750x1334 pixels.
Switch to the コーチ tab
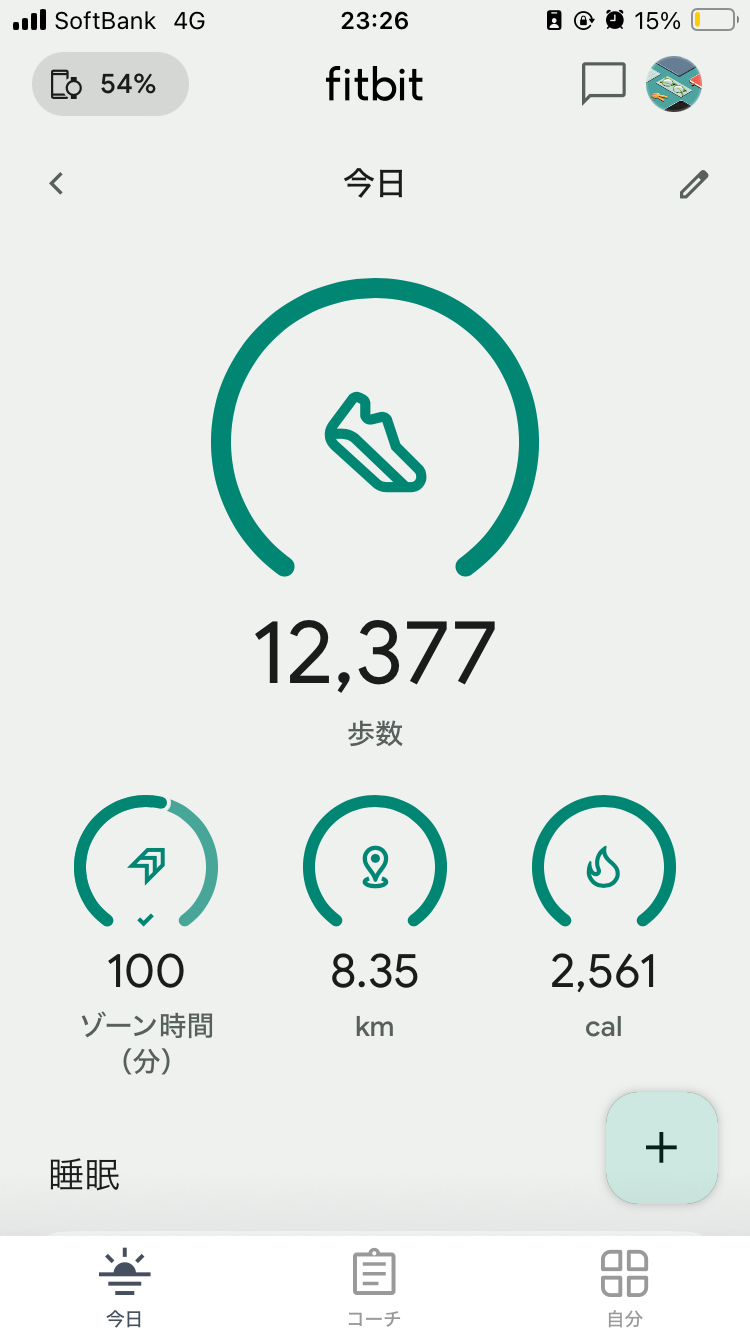click(375, 1287)
